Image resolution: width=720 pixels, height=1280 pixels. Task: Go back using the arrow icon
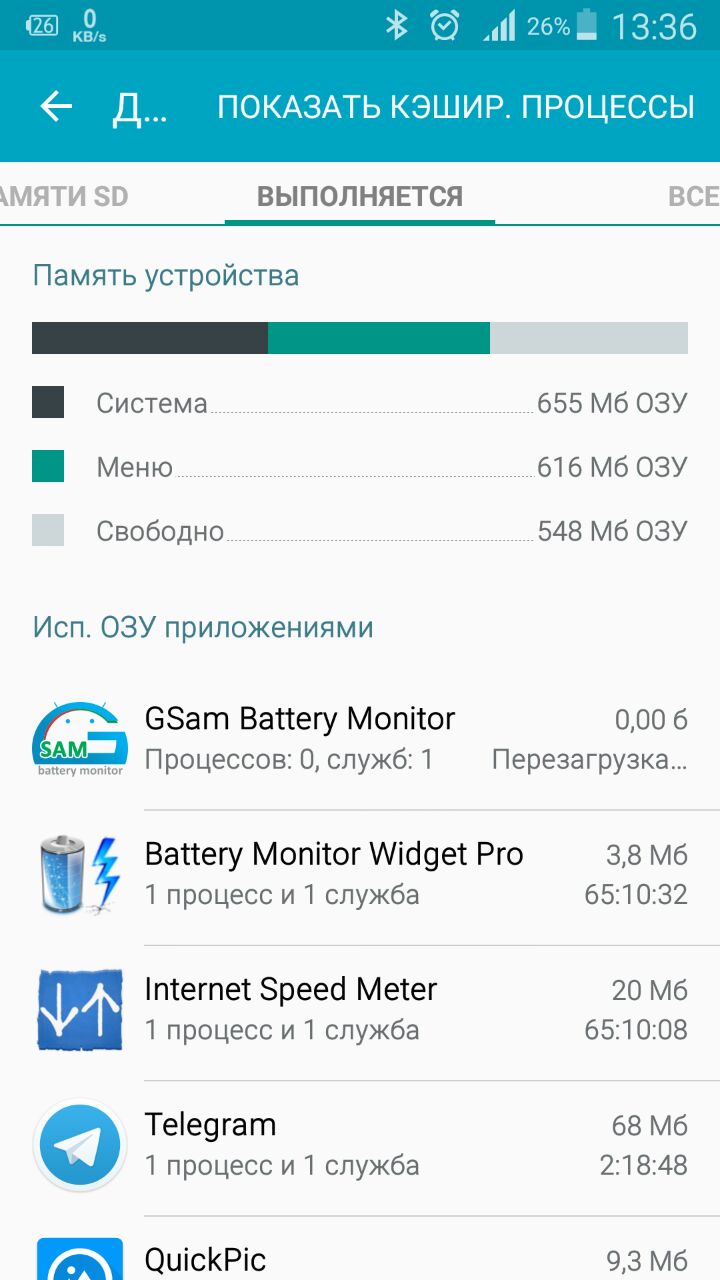56,106
